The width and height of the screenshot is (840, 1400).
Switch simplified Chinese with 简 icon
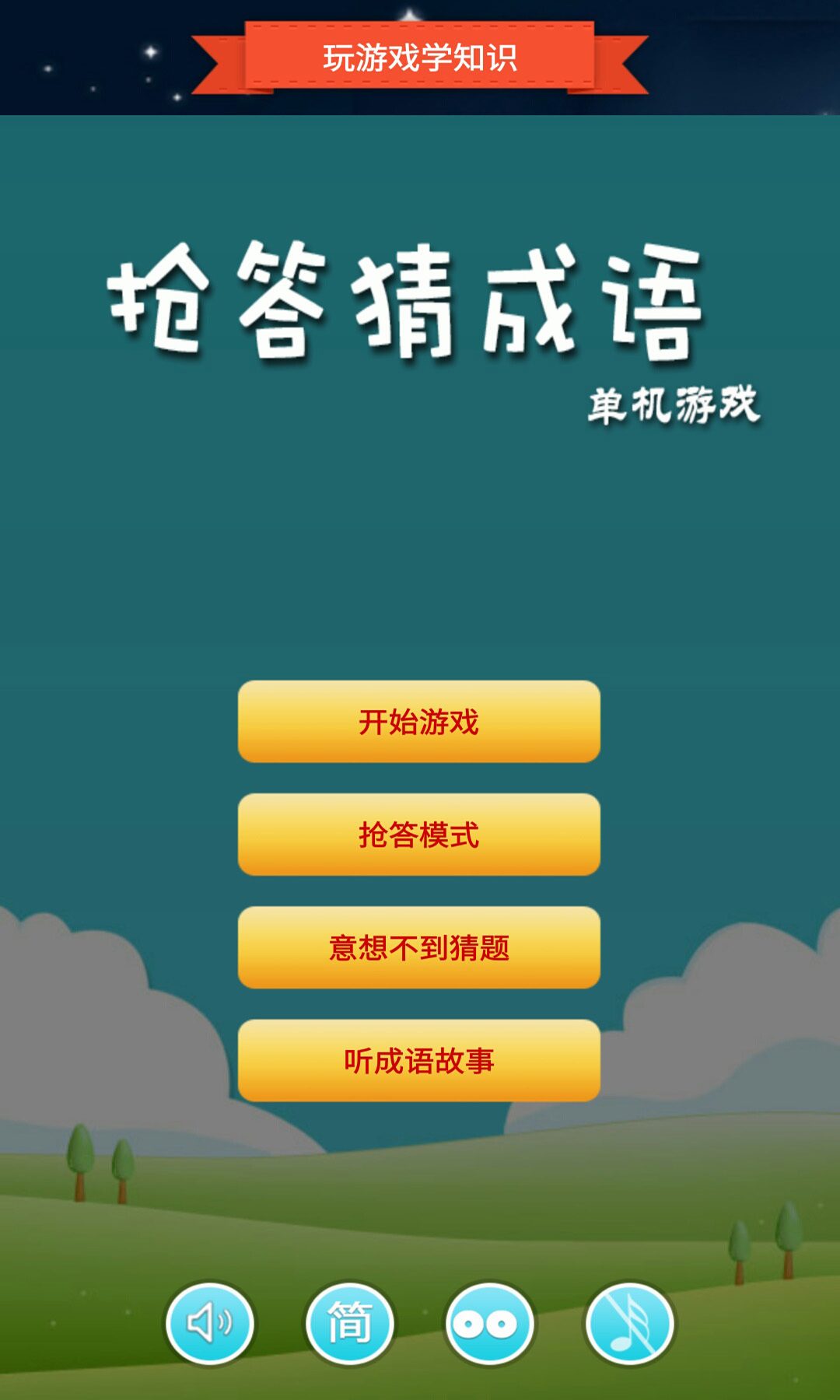[x=349, y=1323]
